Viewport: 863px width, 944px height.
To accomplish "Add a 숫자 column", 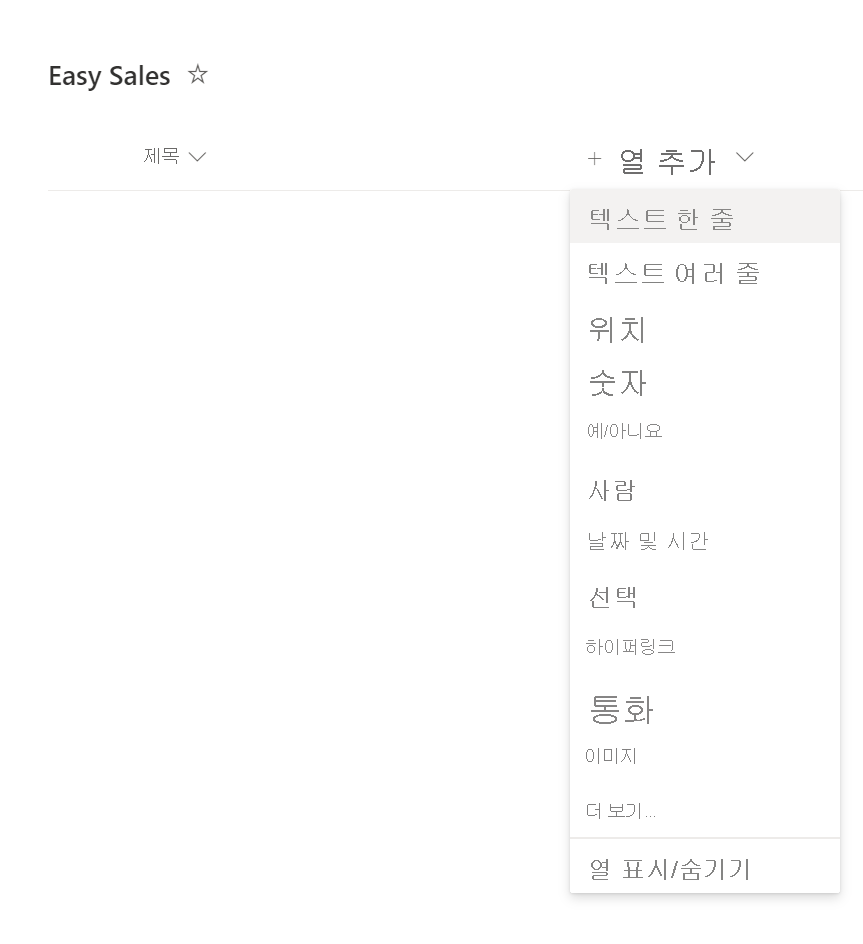I will point(617,382).
